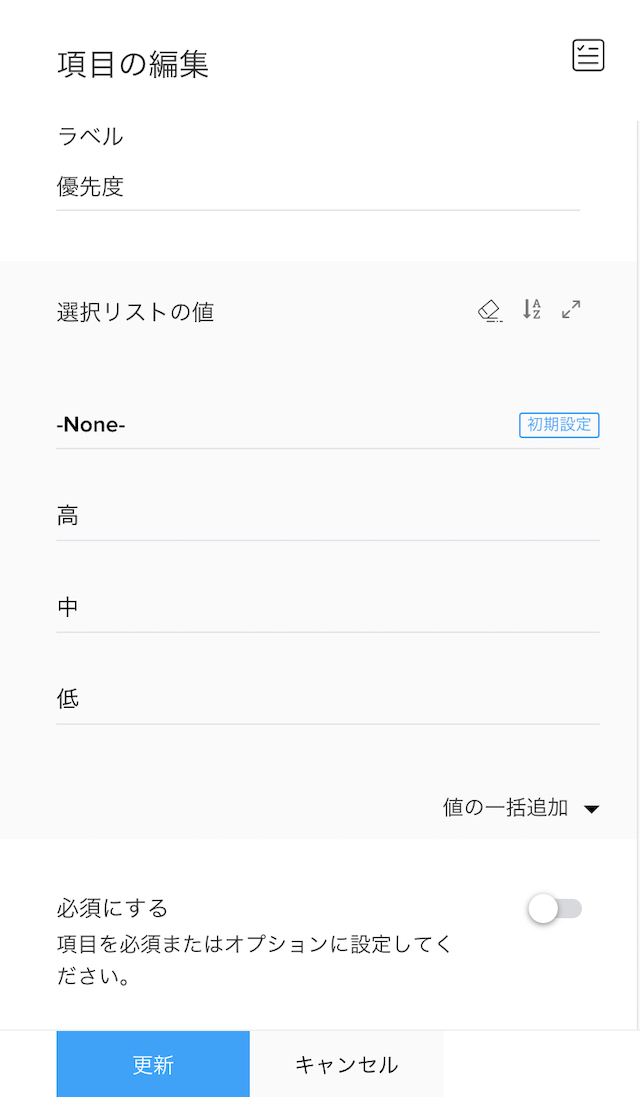The image size is (640, 1097).
Task: Expand the picklist values panel
Action: pos(571,309)
